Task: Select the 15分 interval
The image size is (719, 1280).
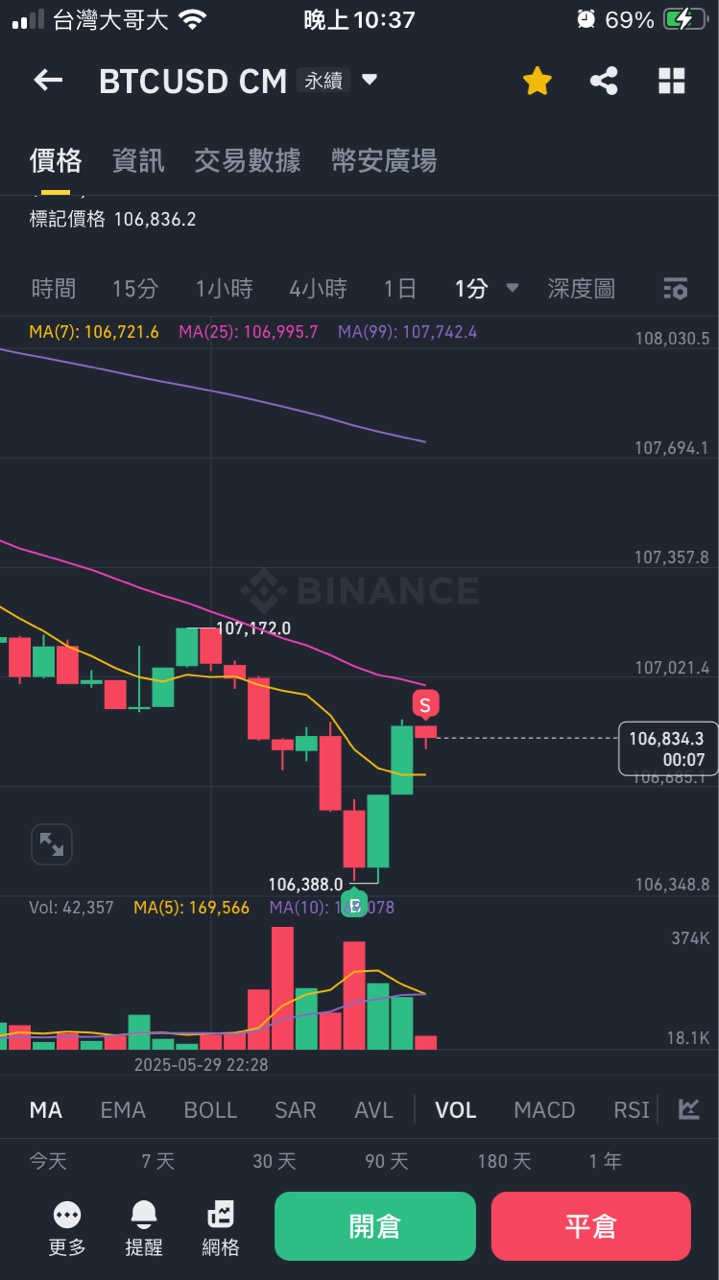Action: pos(135,289)
